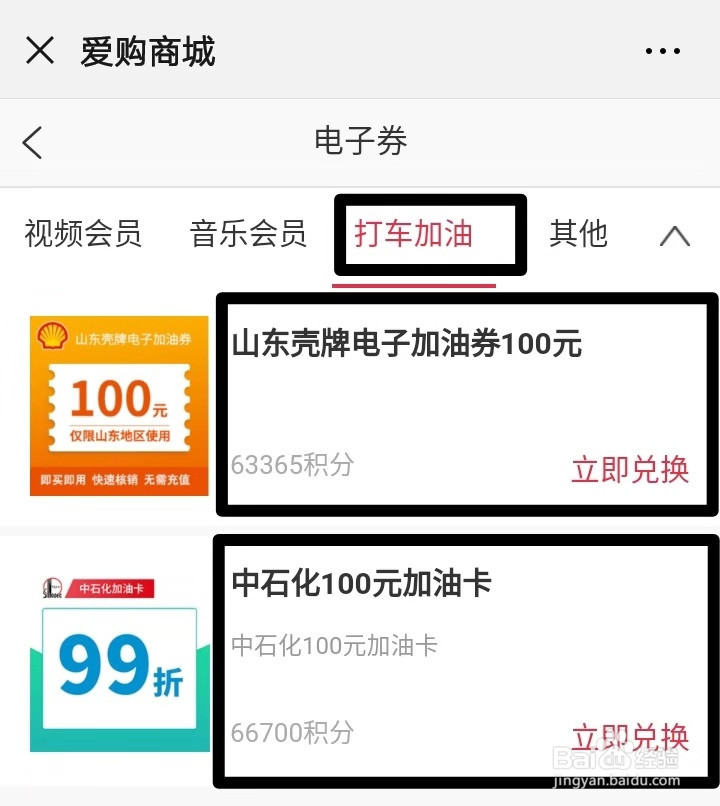The height and width of the screenshot is (806, 720).
Task: Collapse the category tabs using the chevron
Action: tap(675, 235)
